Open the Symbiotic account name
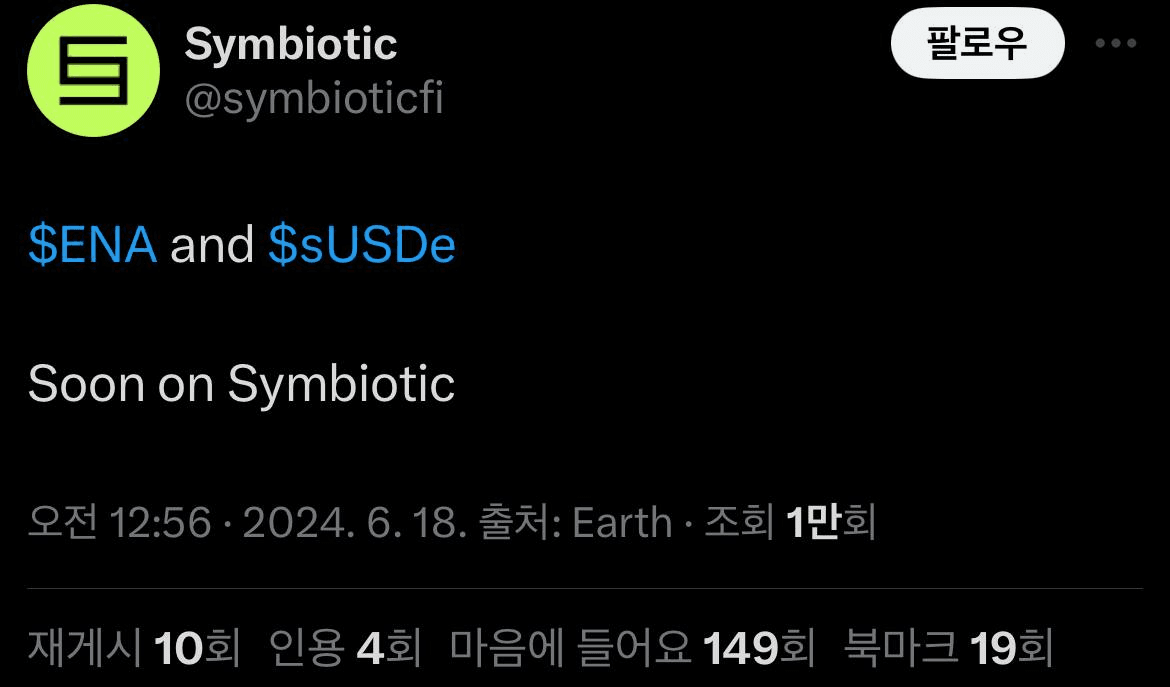This screenshot has width=1170, height=687. click(x=291, y=44)
